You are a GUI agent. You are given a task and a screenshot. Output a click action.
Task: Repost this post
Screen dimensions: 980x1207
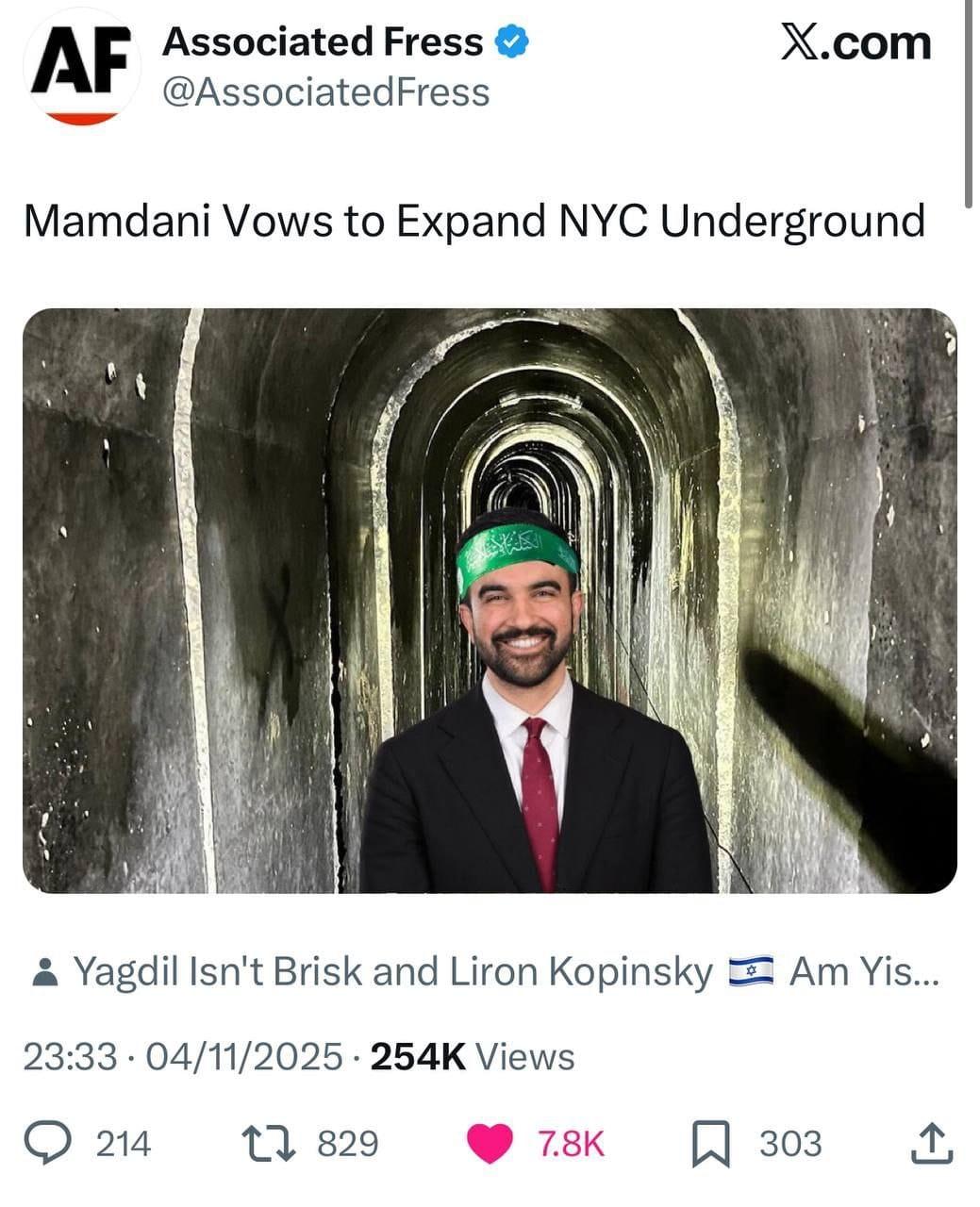tap(269, 1143)
